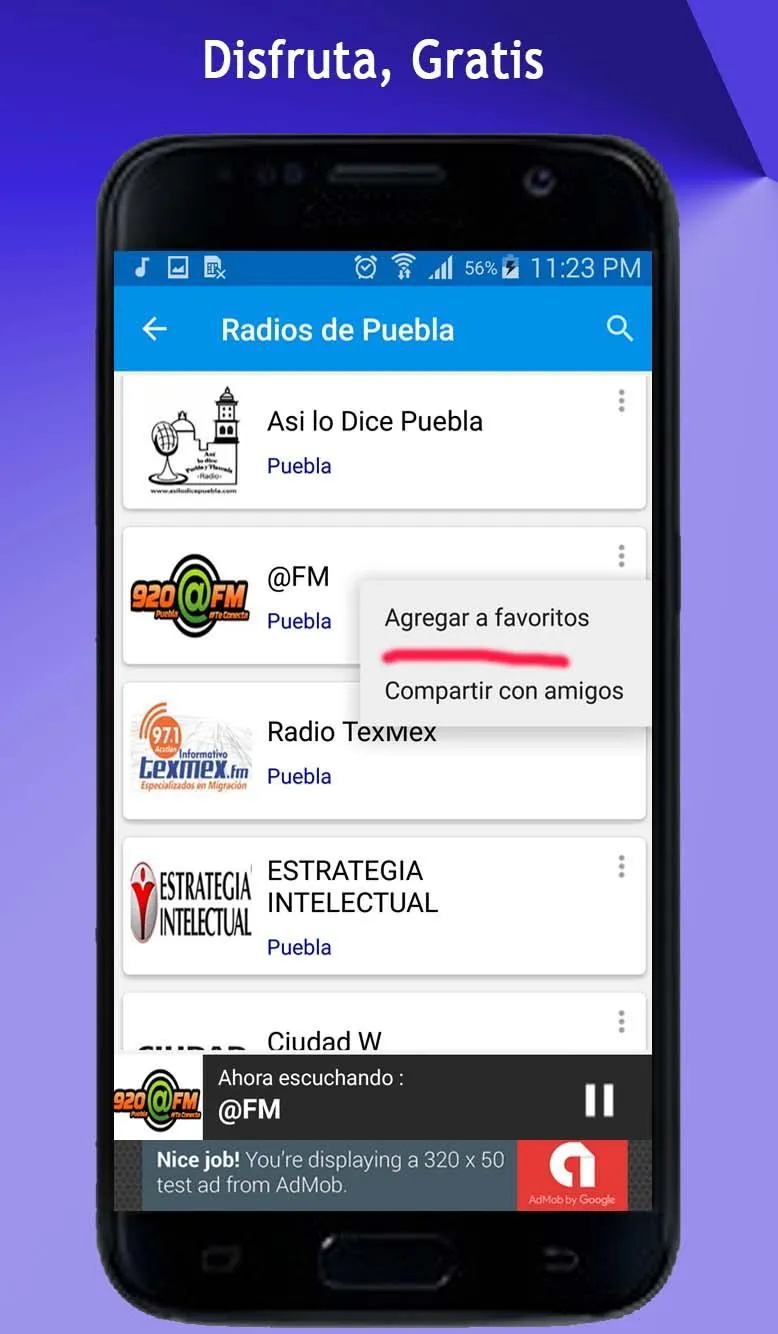Open the overflow menu for Ciudad W
Screen dimensions: 778x1334
click(621, 1020)
